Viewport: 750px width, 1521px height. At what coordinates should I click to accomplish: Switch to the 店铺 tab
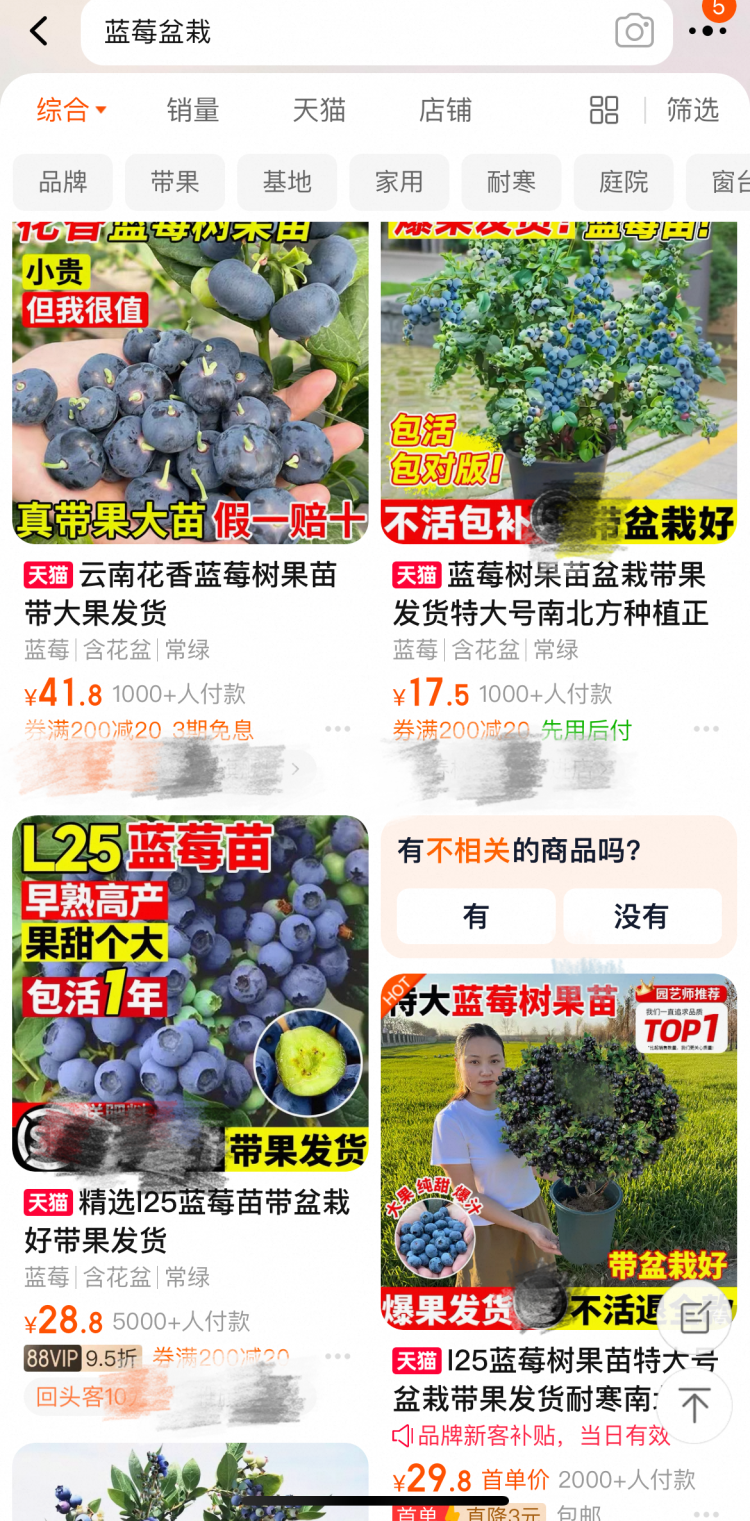coord(445,110)
